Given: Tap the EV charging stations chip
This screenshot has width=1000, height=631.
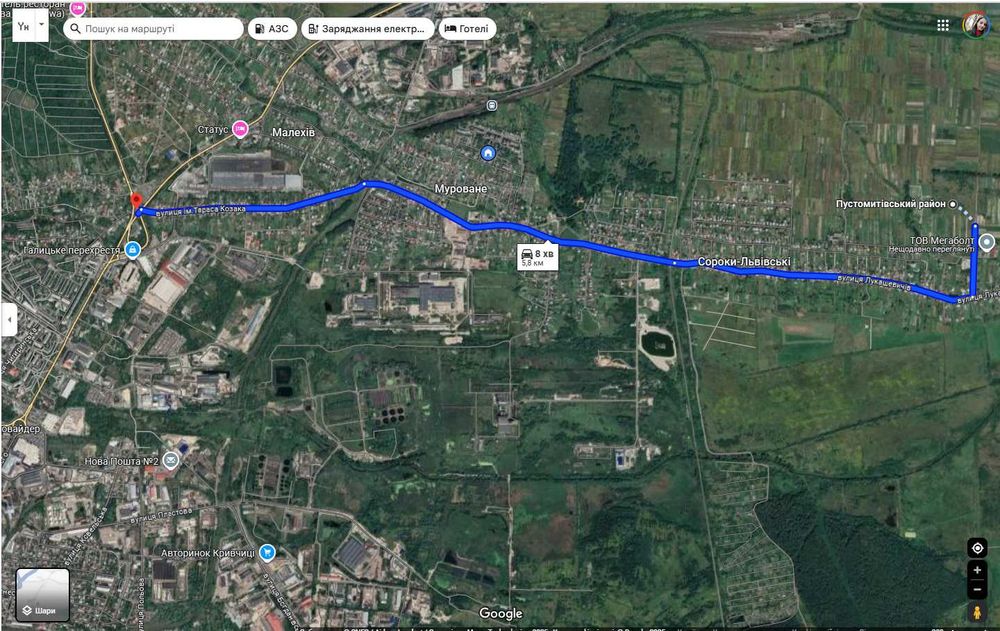Looking at the screenshot, I should 368,29.
